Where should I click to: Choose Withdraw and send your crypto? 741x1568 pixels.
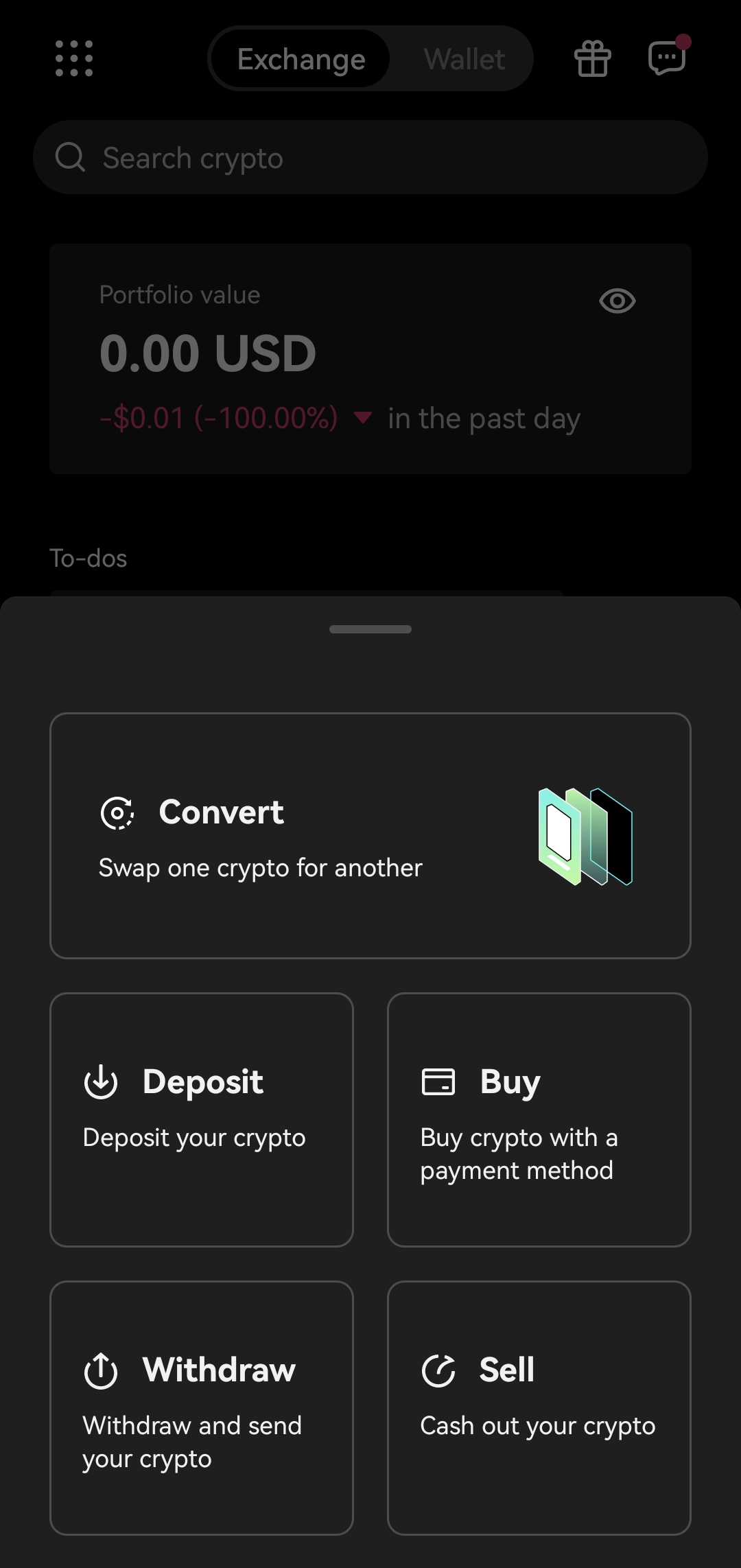[201, 1407]
